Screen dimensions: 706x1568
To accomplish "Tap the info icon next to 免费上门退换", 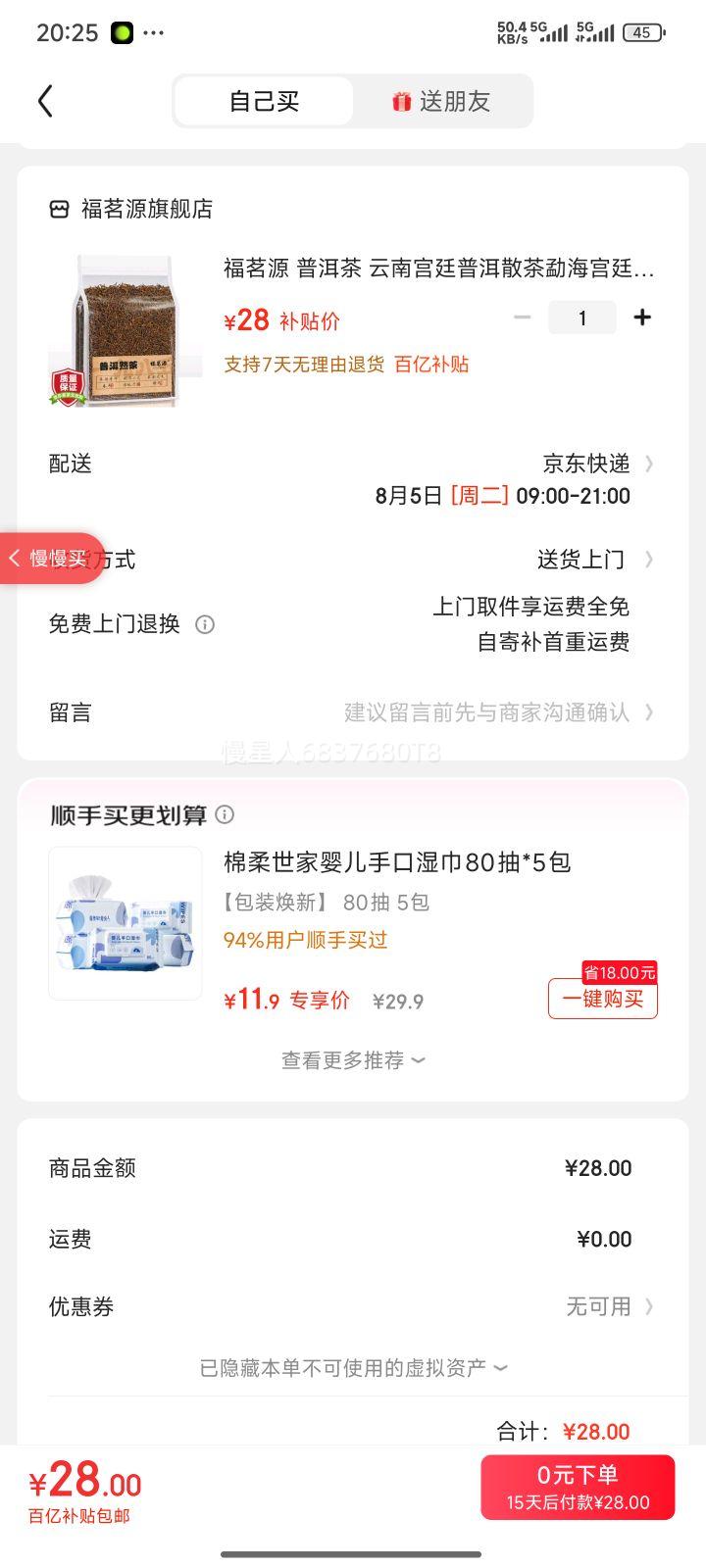I will click(204, 624).
